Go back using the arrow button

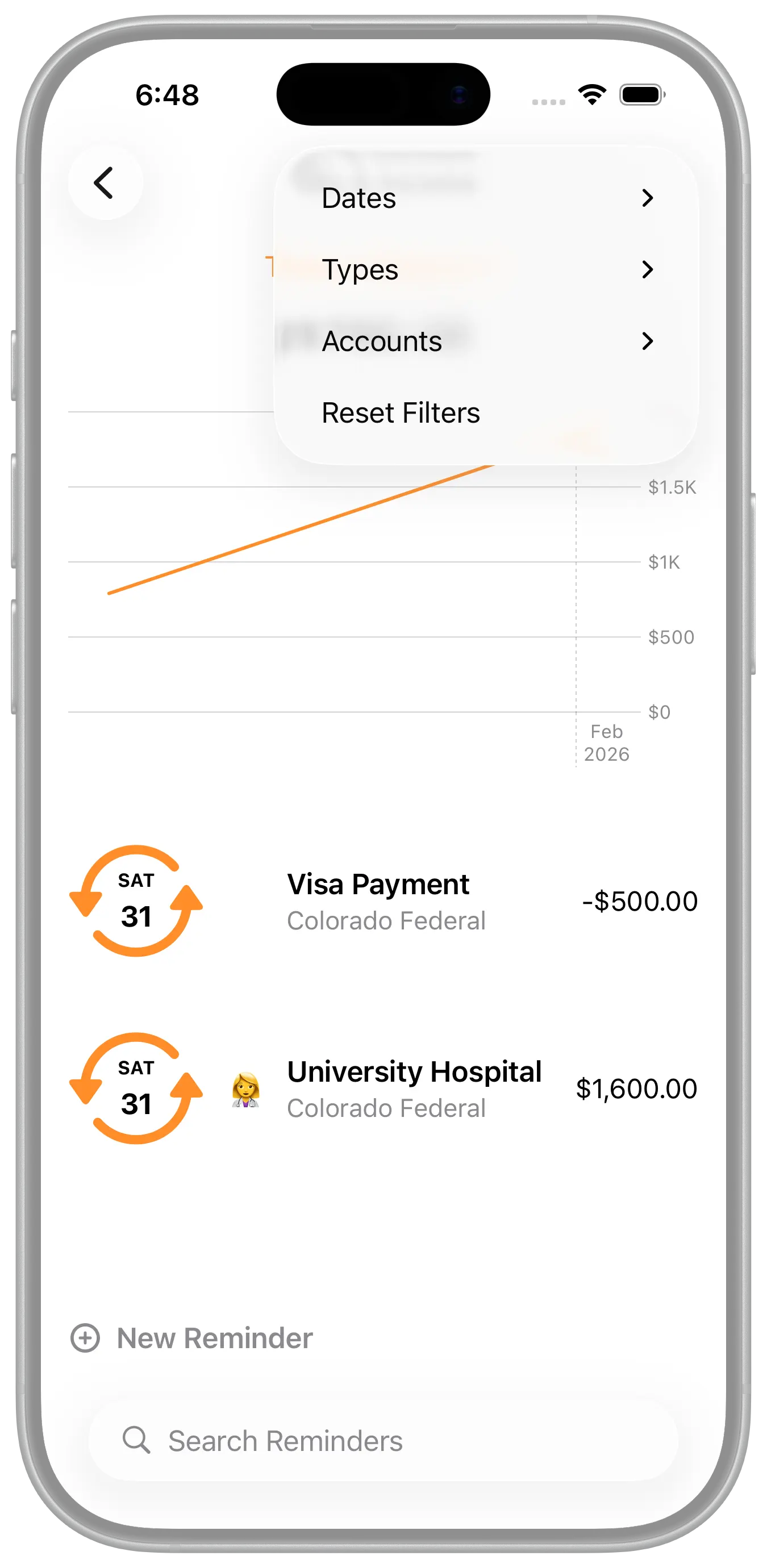click(105, 182)
